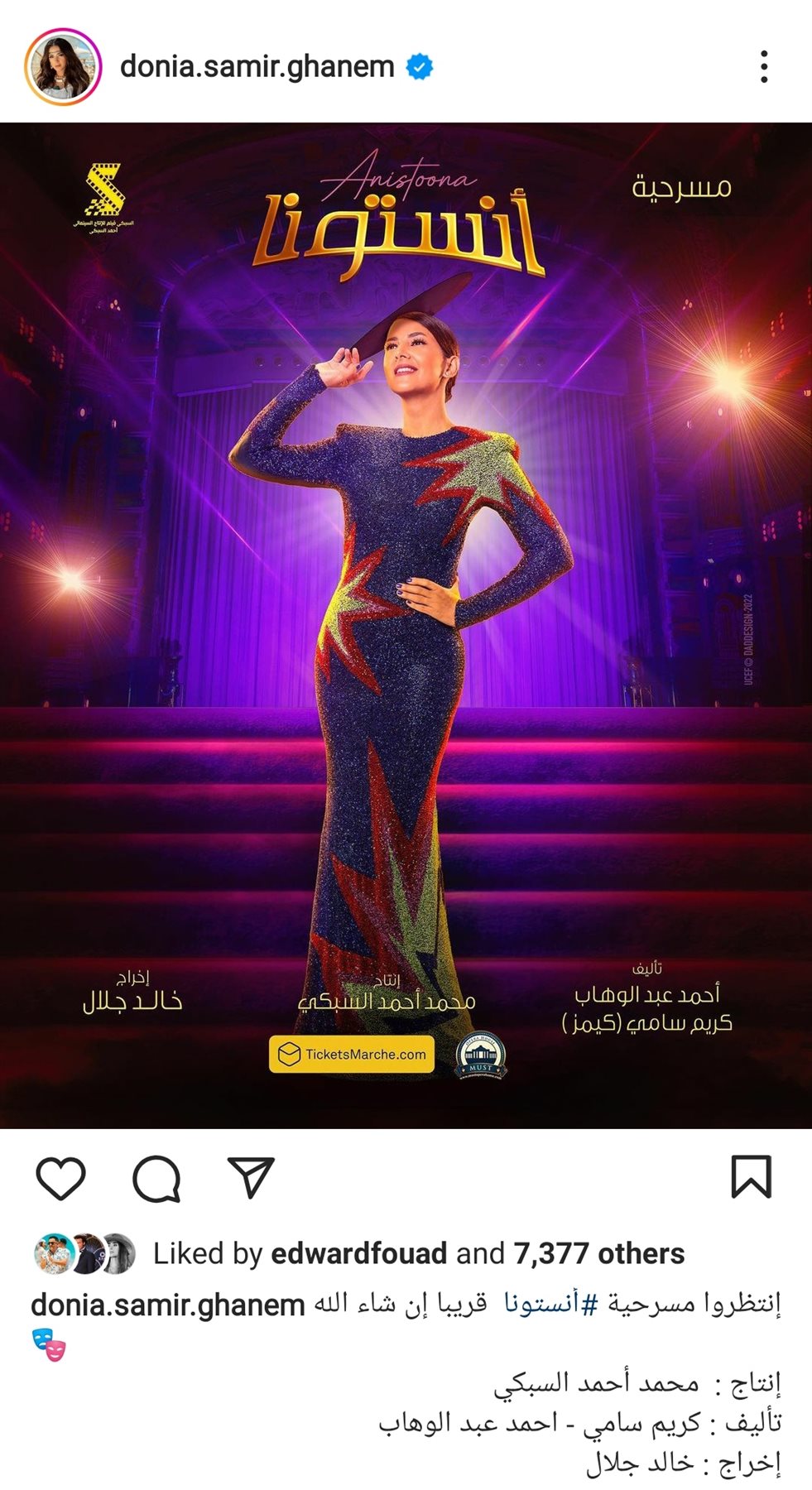Open edwardfouad's profile from likes line
812x1490 pixels.
(358, 1253)
